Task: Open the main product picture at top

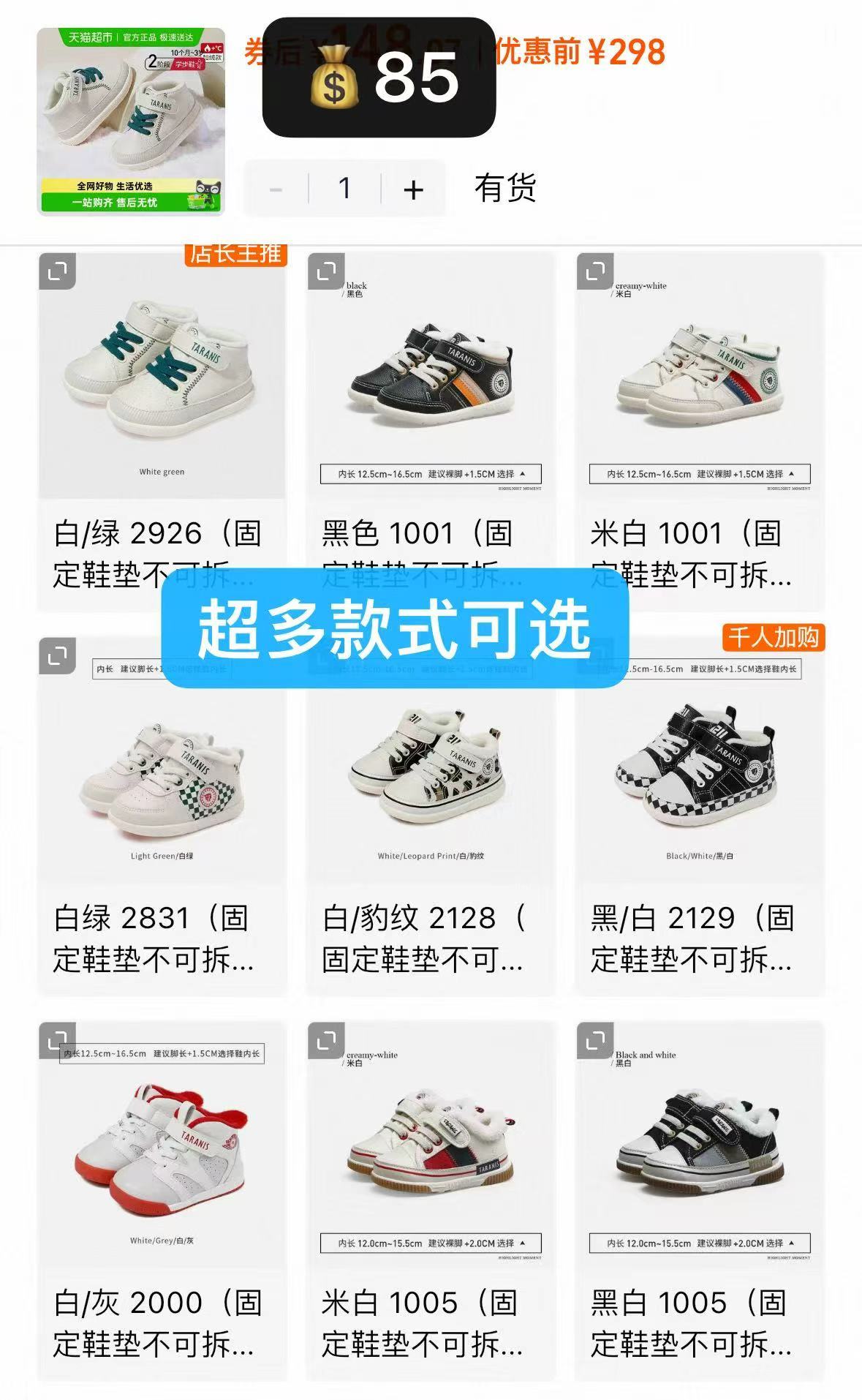Action: click(x=131, y=121)
